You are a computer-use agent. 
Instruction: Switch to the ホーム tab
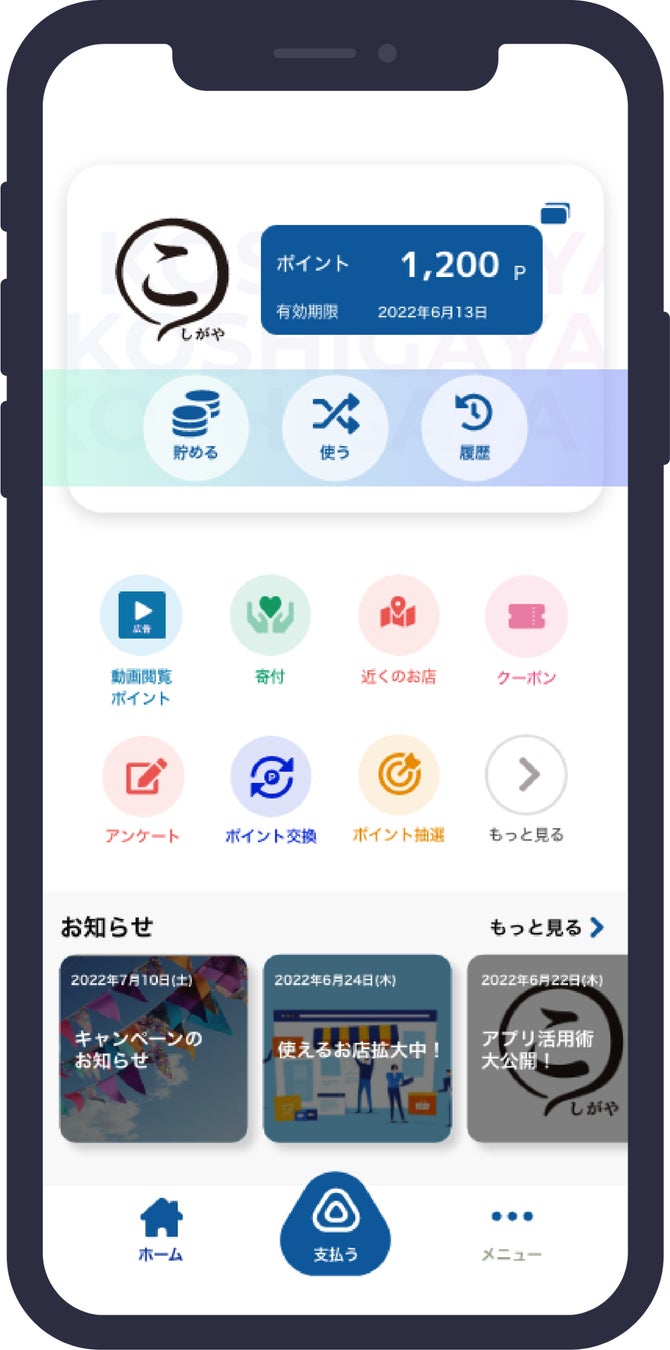[x=161, y=1230]
